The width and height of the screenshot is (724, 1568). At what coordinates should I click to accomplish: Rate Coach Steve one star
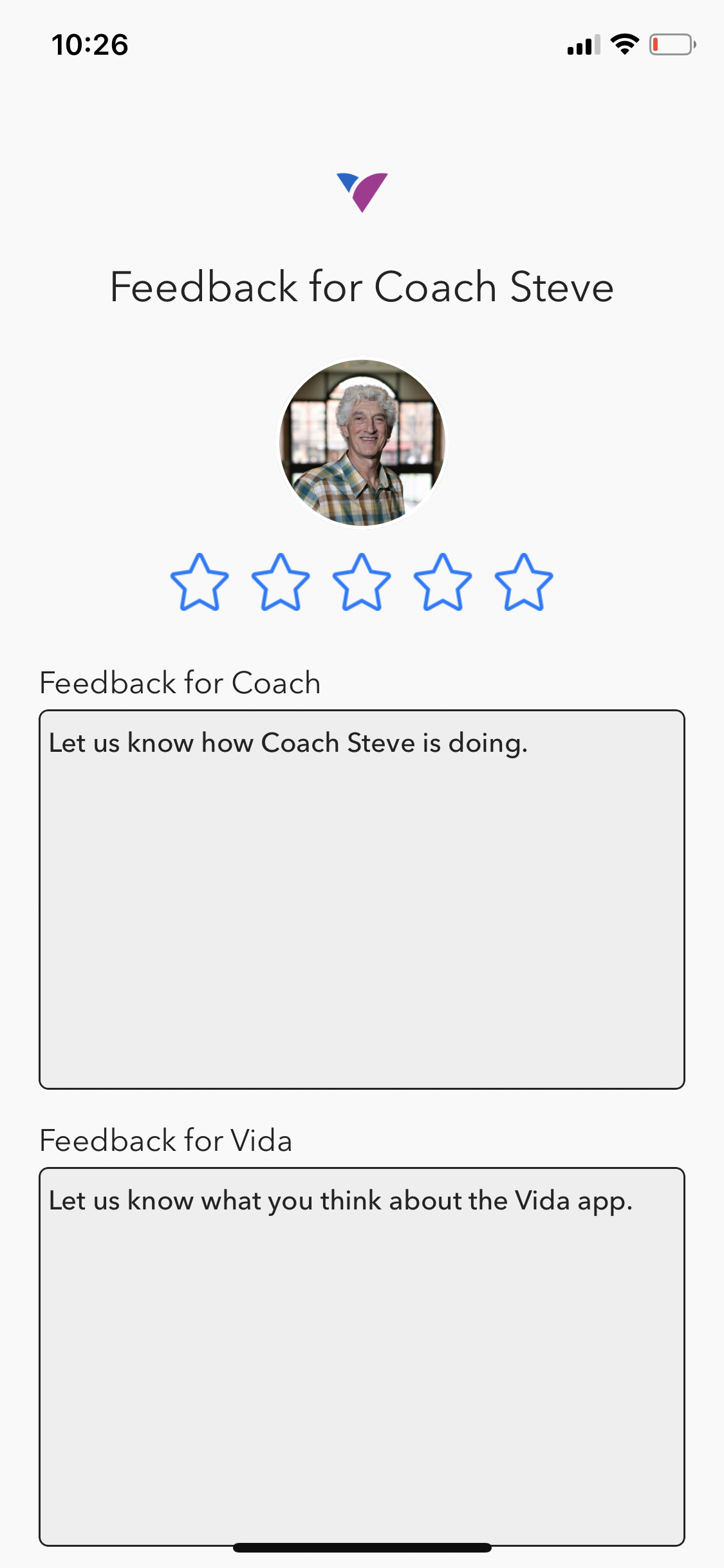pos(200,583)
